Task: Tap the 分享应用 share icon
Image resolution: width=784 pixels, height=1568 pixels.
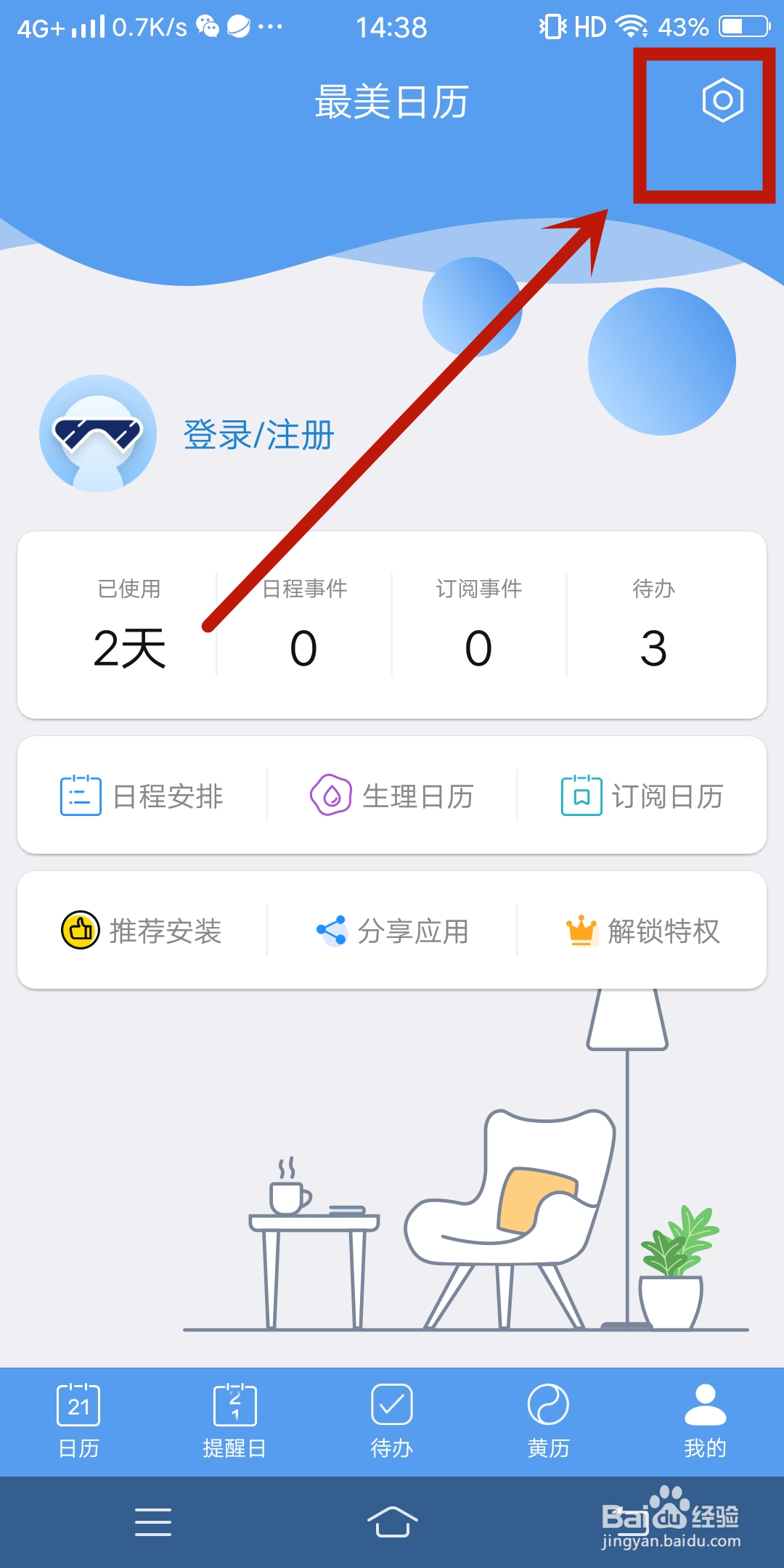Action: pyautogui.click(x=330, y=931)
